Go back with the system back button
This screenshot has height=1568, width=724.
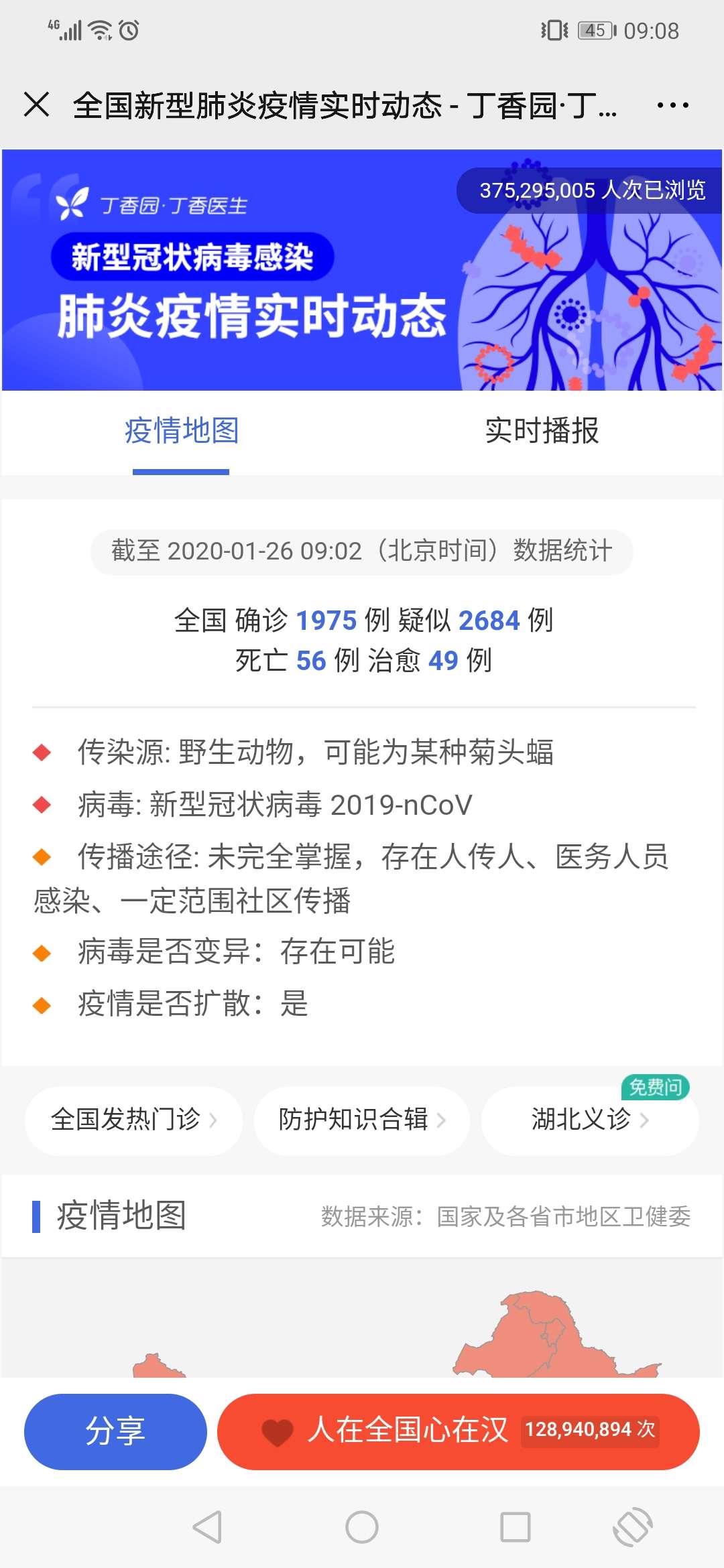(207, 1527)
